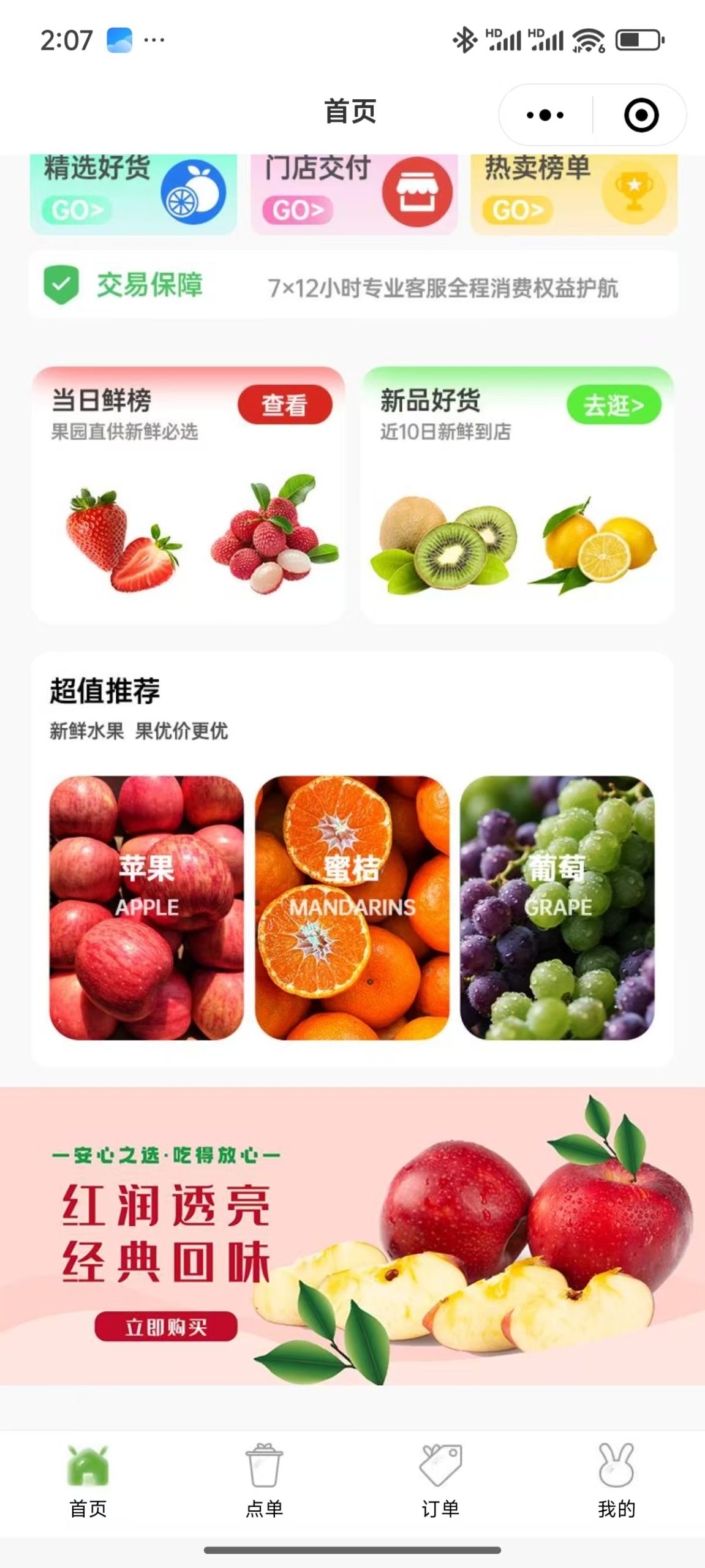Open the 苹果 APPLE recommendation tile
Image resolution: width=705 pixels, height=1568 pixels.
point(146,908)
